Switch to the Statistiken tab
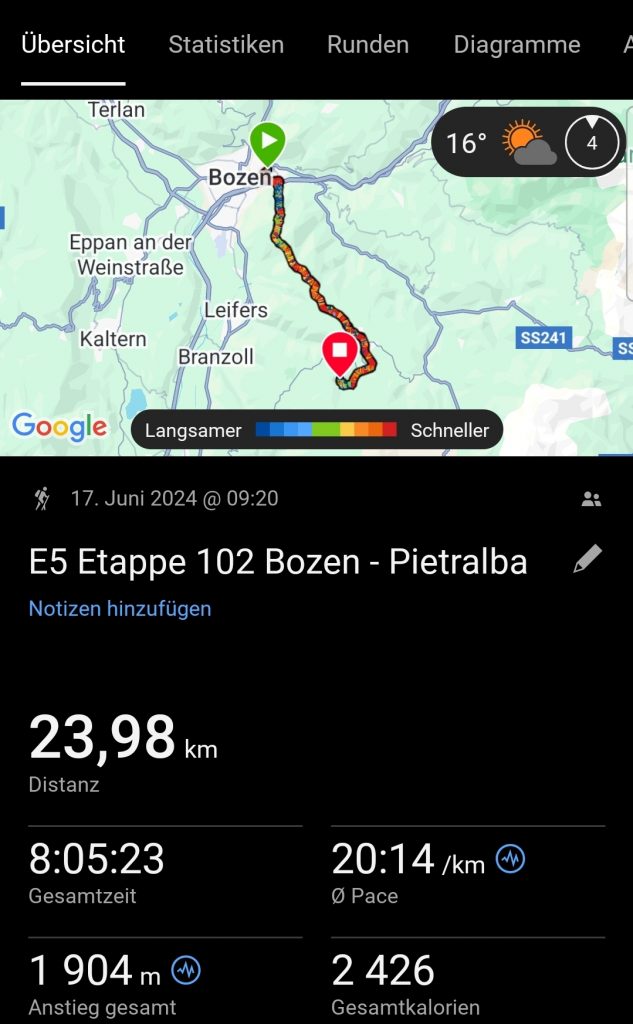The width and height of the screenshot is (633, 1024). (226, 45)
